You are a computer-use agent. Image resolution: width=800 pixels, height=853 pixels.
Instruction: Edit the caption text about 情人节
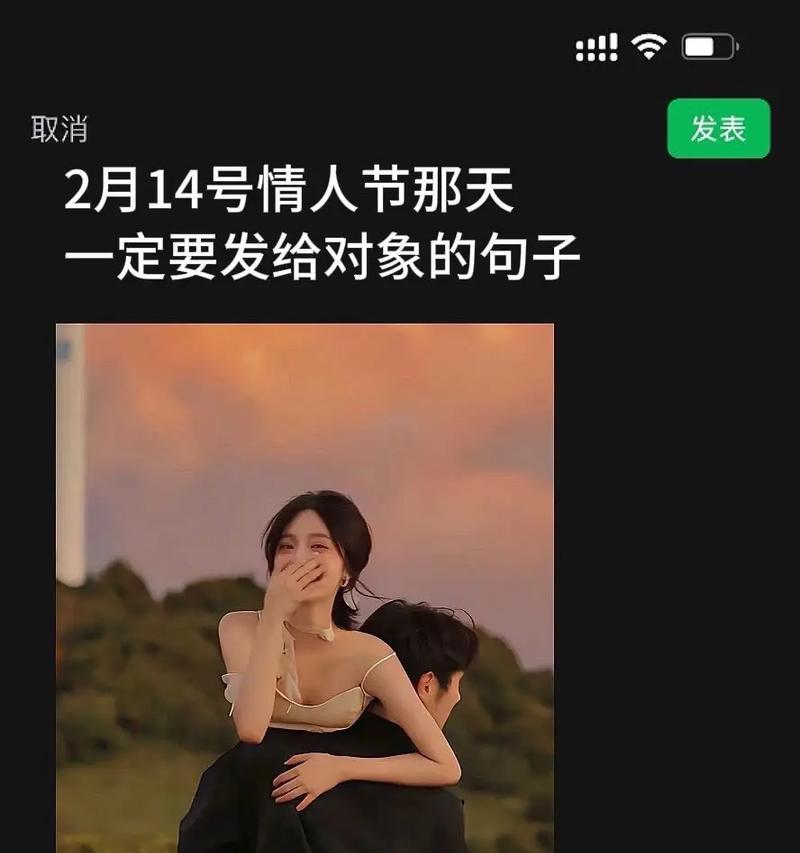(320, 225)
